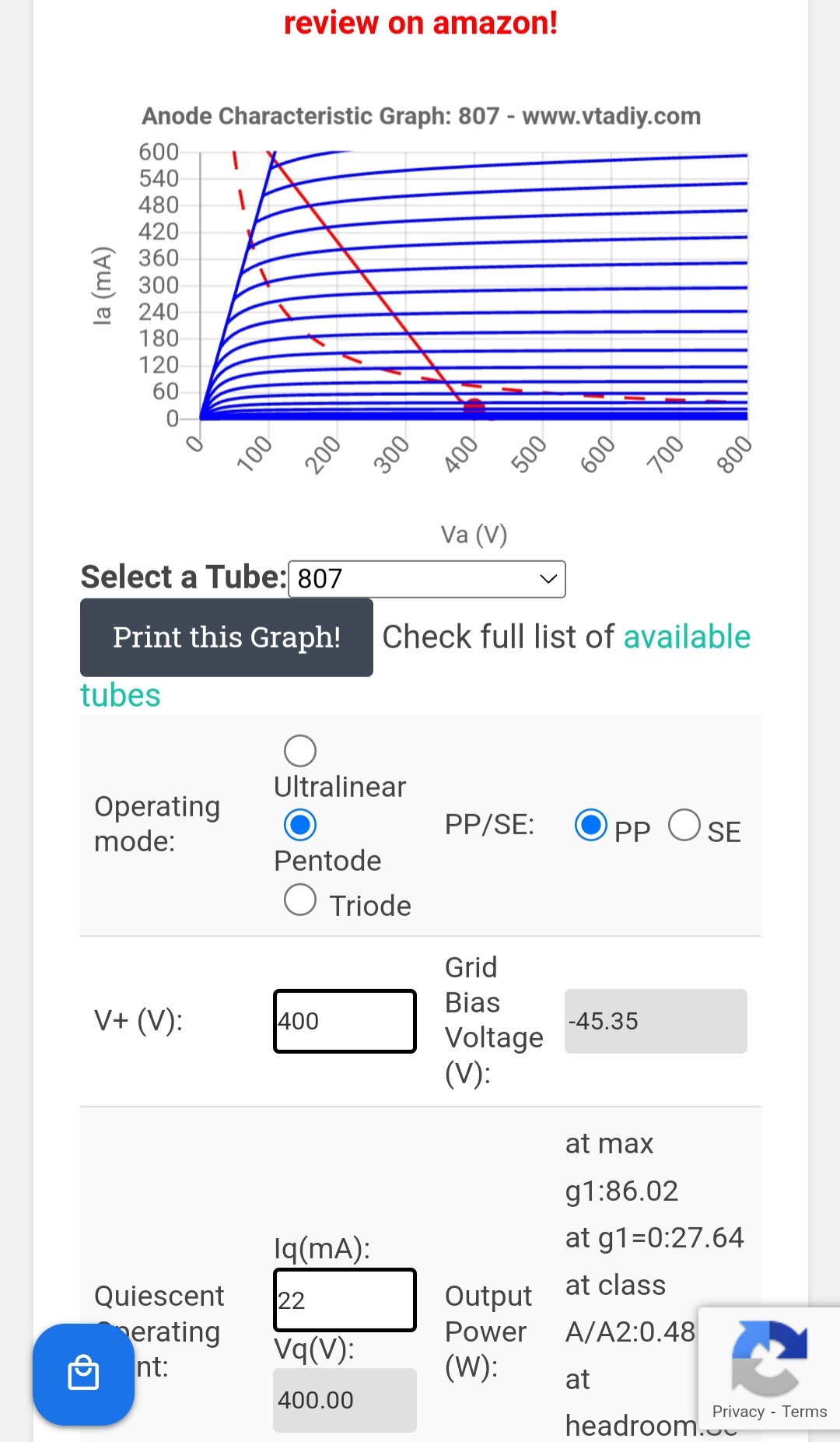Select PP push-pull option

coord(591,825)
